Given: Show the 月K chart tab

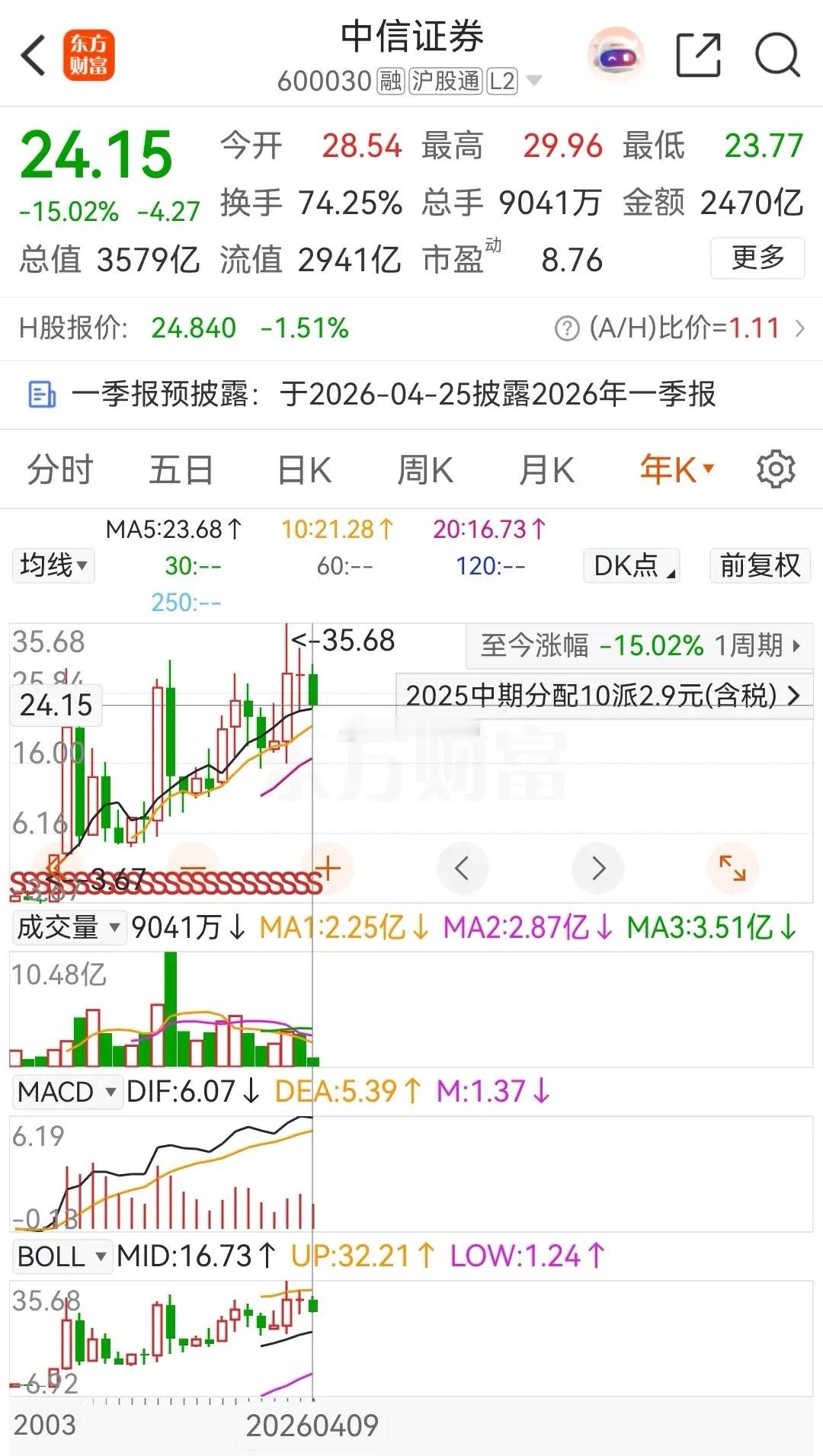Looking at the screenshot, I should coord(546,469).
